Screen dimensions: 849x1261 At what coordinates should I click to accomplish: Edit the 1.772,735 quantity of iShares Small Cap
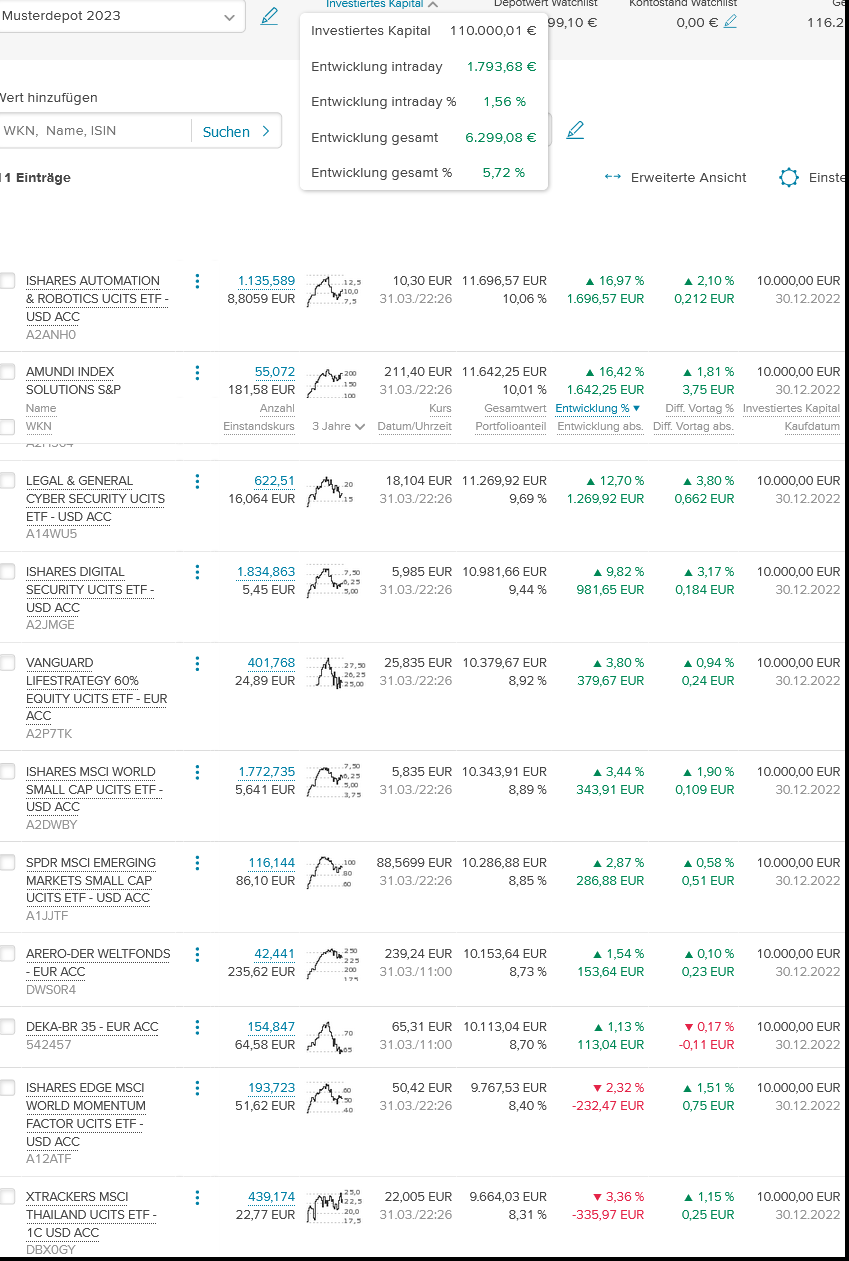pos(266,771)
